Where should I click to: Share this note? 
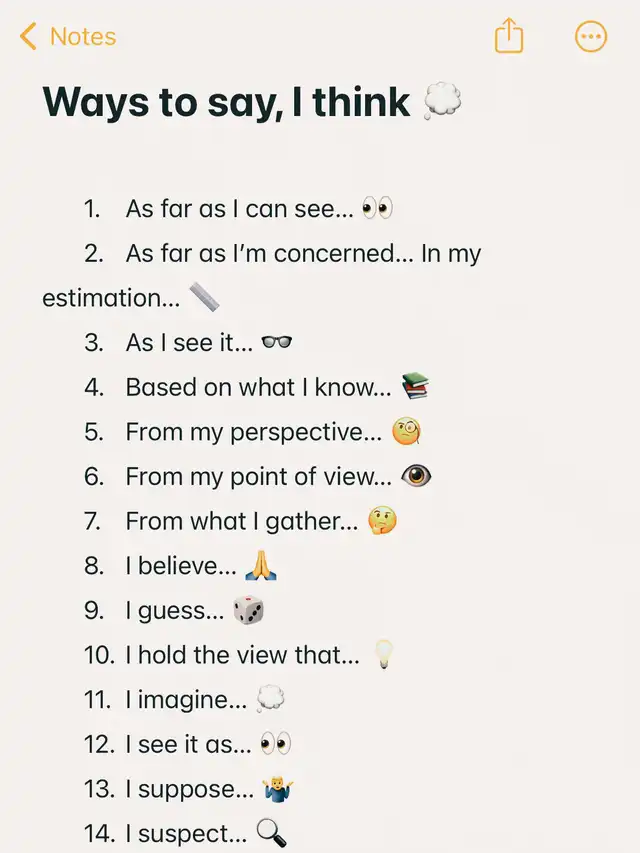(509, 37)
